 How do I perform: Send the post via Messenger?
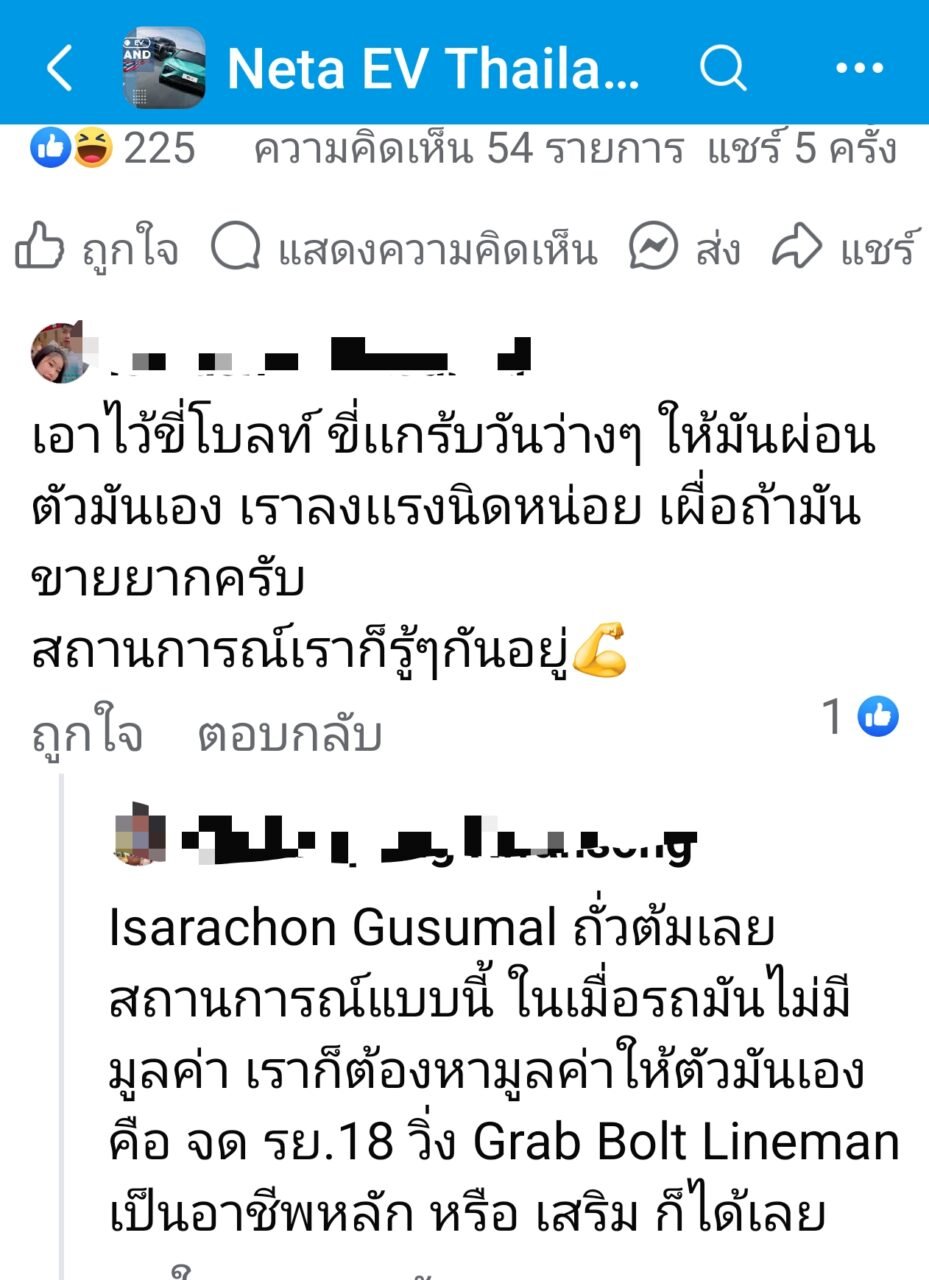685,249
